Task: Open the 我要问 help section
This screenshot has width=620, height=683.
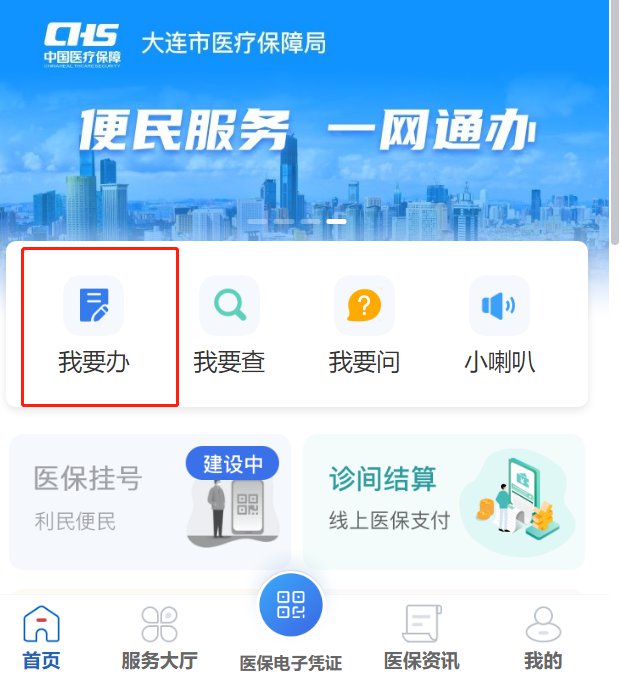Action: coord(364,324)
